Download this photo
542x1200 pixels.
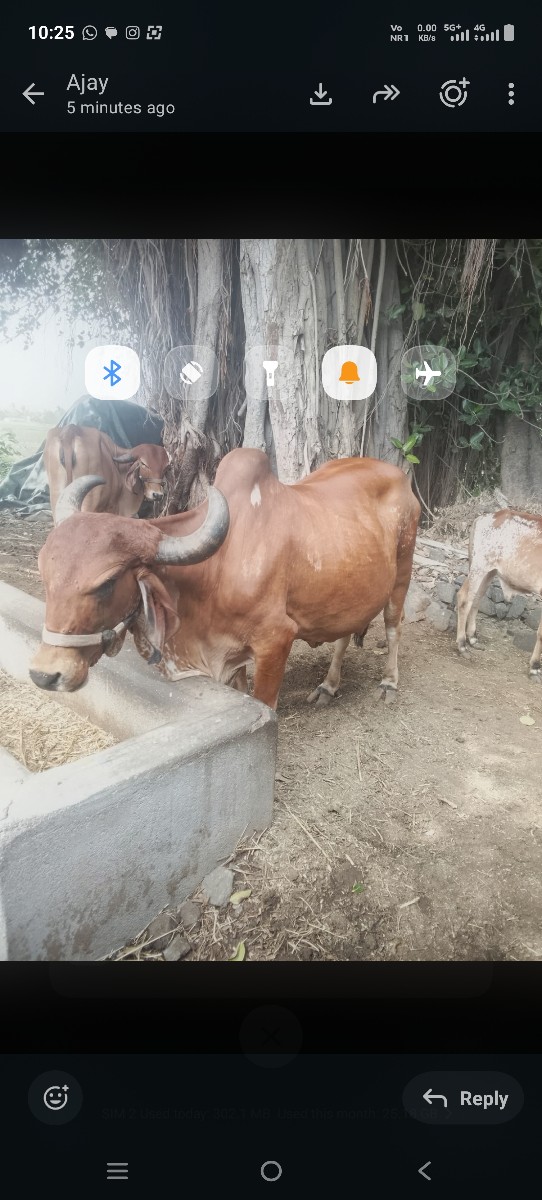[320, 94]
